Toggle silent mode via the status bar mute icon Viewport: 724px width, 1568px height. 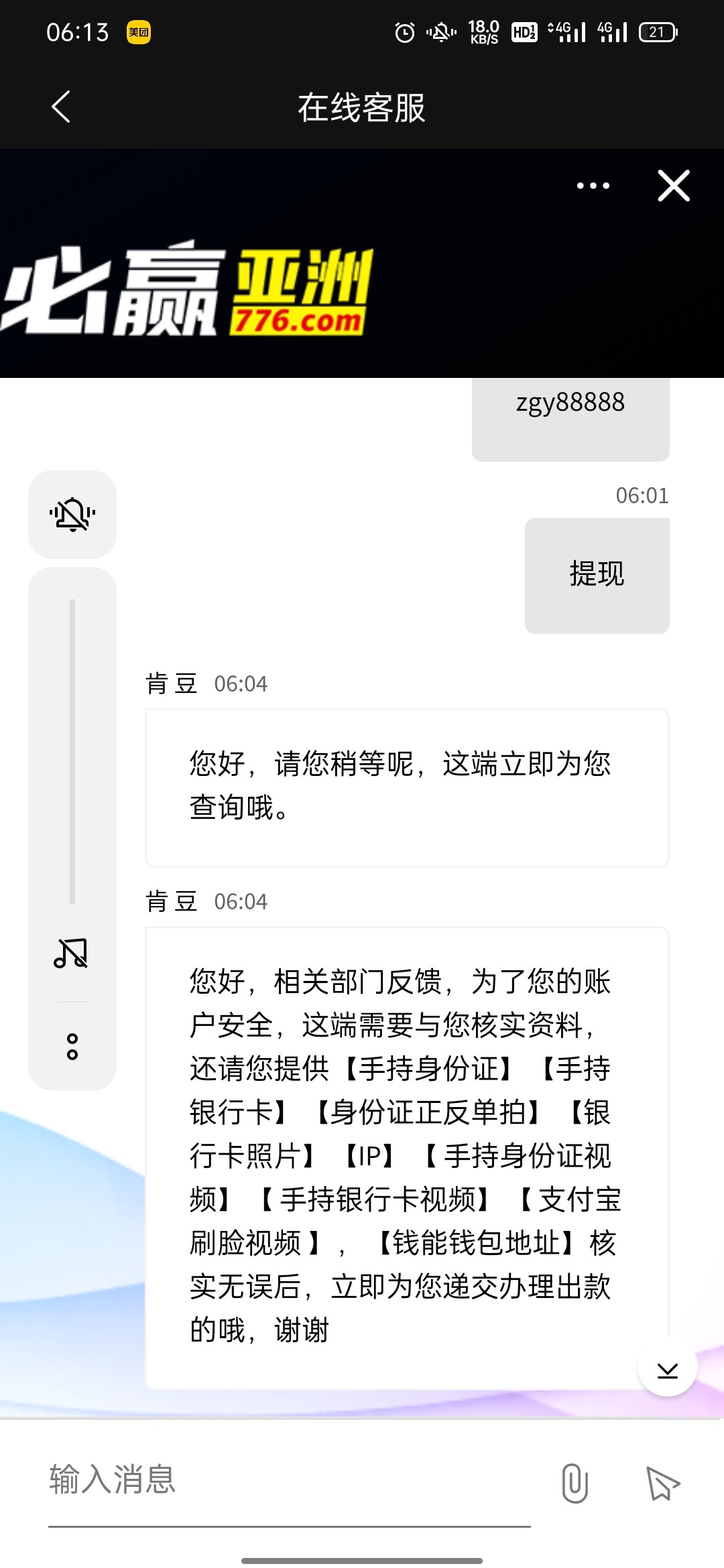pyautogui.click(x=439, y=31)
